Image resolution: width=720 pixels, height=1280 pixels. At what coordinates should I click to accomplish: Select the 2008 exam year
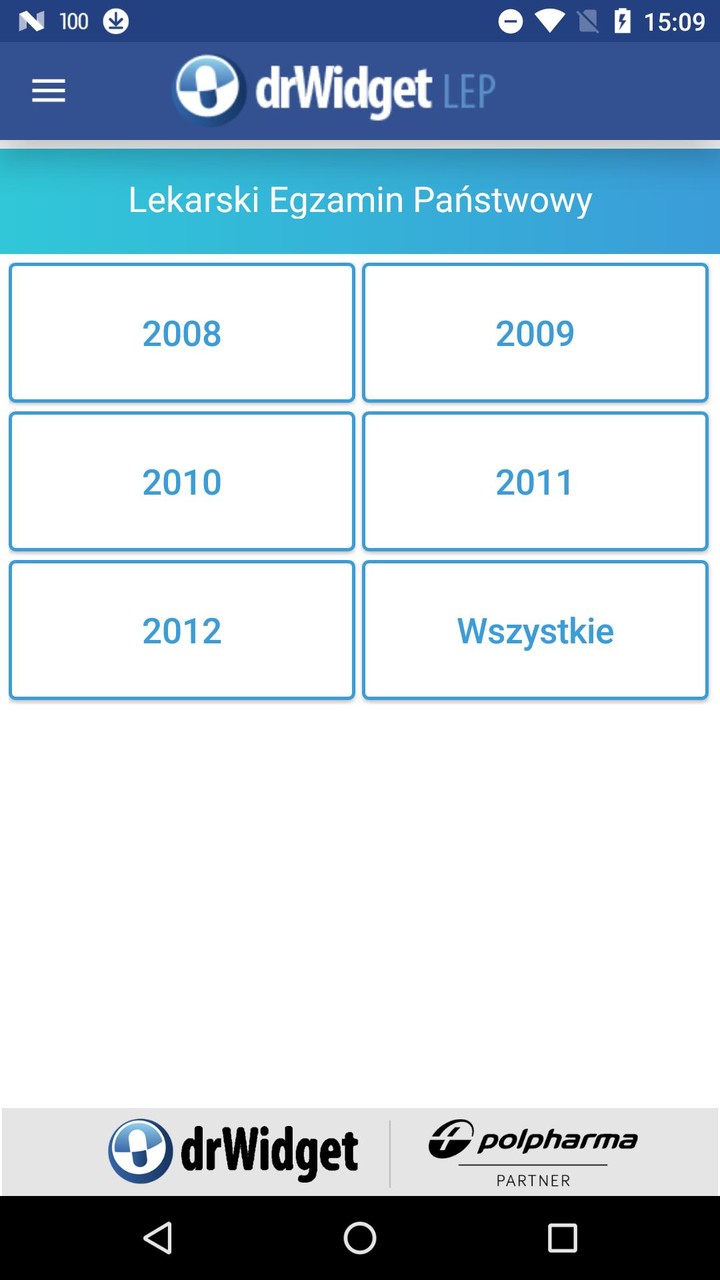click(181, 332)
